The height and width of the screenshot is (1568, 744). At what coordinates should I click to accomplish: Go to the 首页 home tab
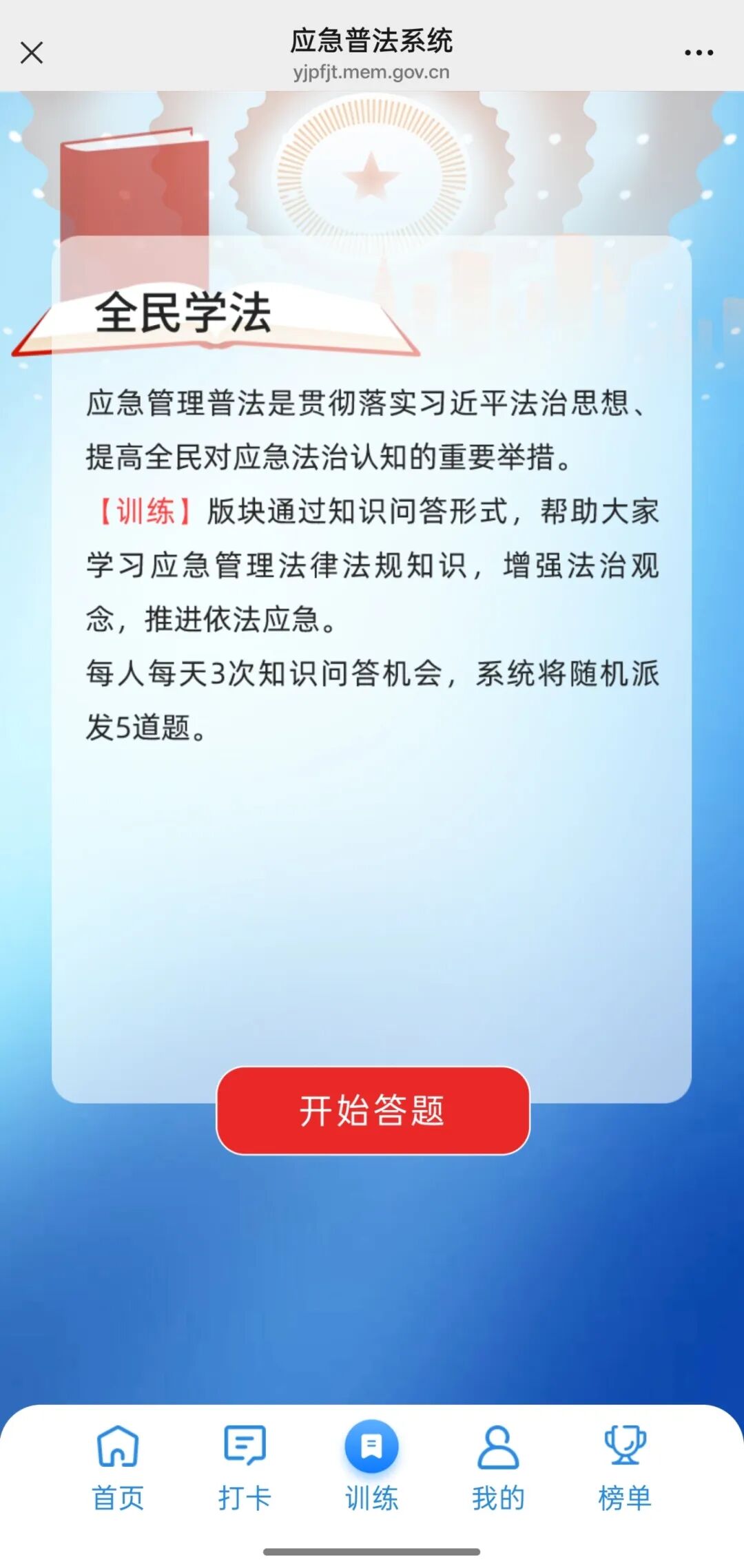(118, 1467)
